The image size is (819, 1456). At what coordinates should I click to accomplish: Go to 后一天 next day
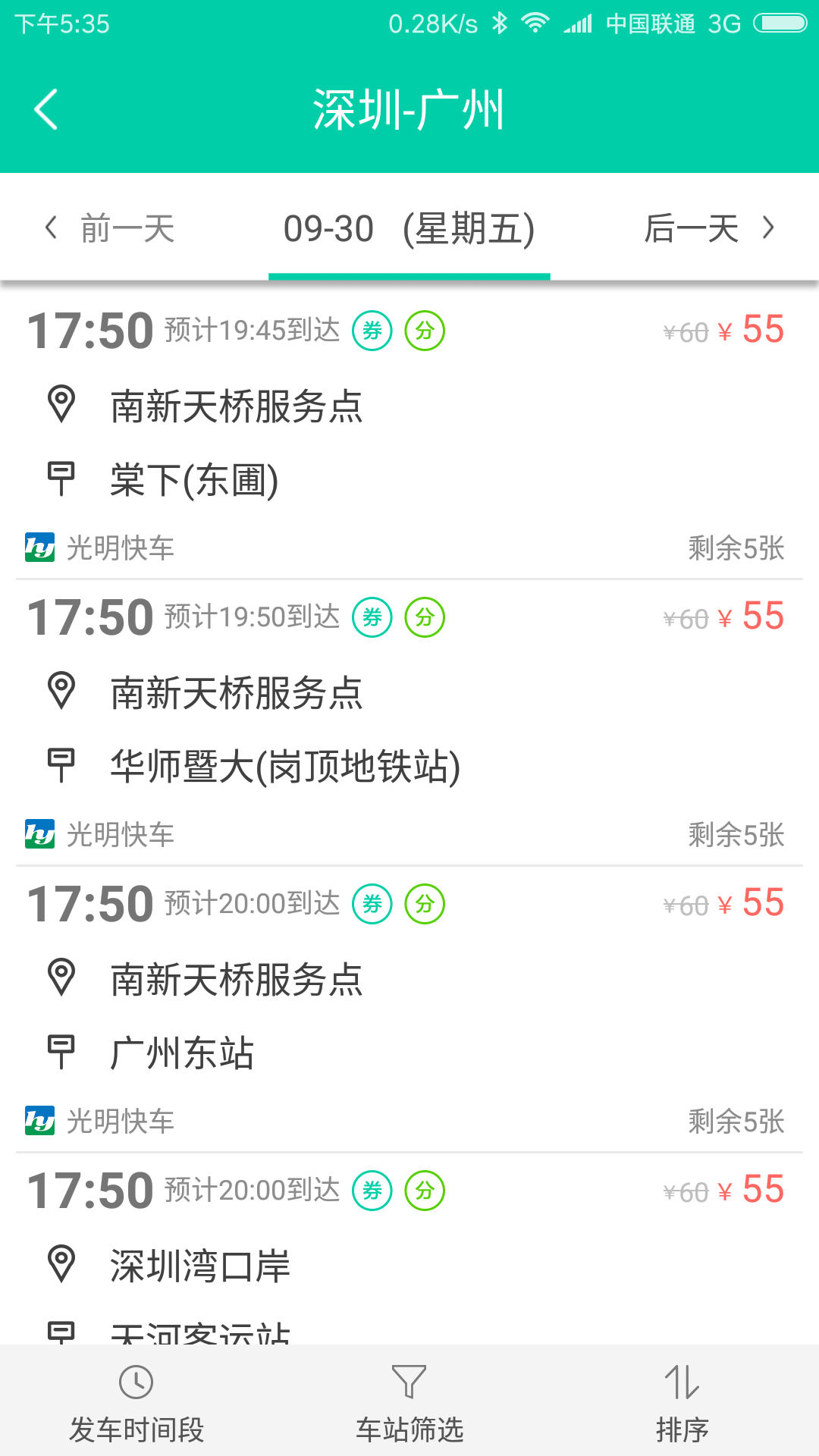click(692, 228)
